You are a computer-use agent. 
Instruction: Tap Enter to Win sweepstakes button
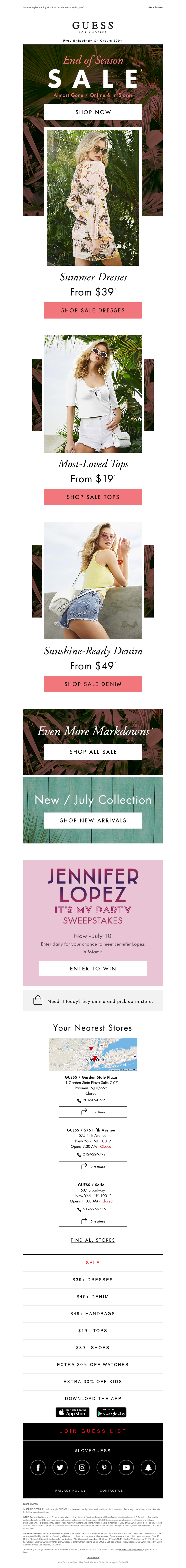click(92, 968)
